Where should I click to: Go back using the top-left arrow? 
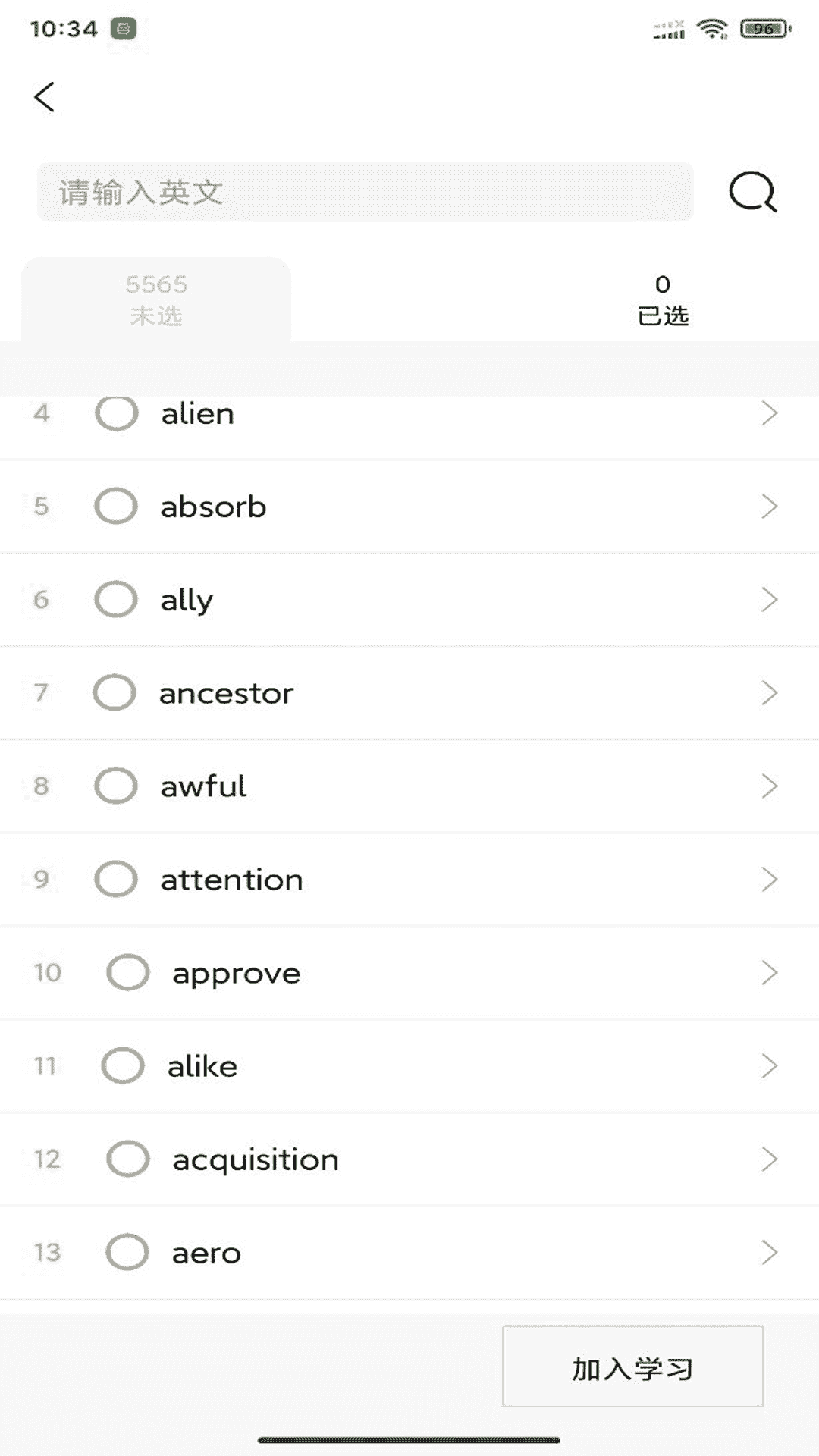[45, 97]
